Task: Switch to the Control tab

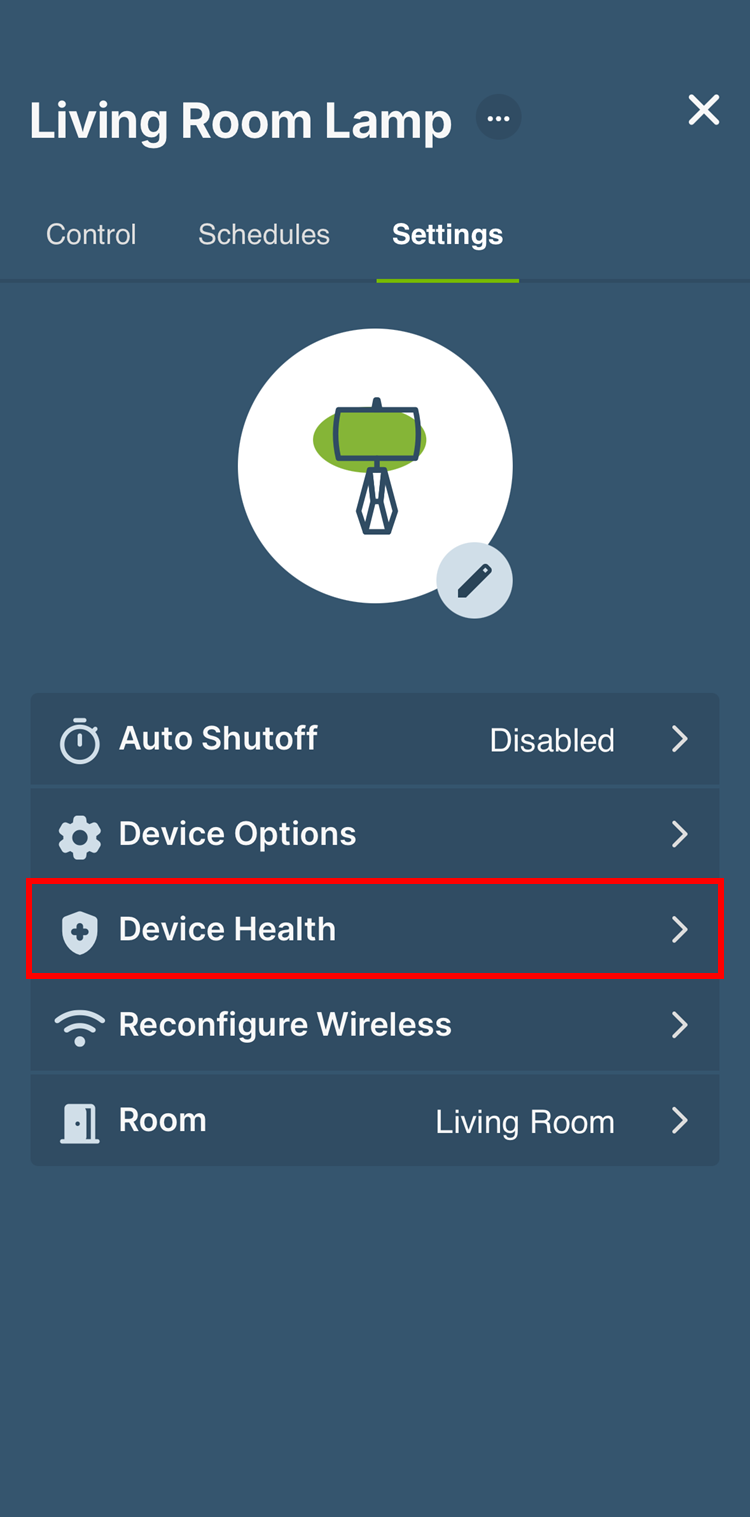Action: [x=91, y=234]
